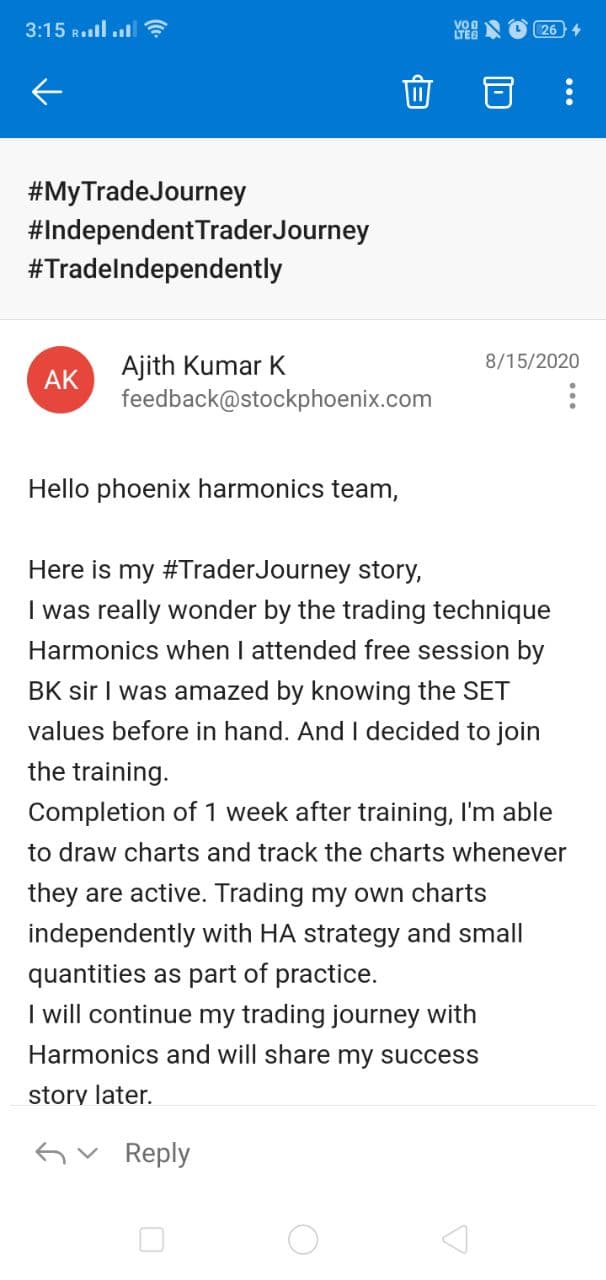This screenshot has height=1280, width=606.
Task: Open message options below the 8/15/2020 date
Action: (572, 396)
